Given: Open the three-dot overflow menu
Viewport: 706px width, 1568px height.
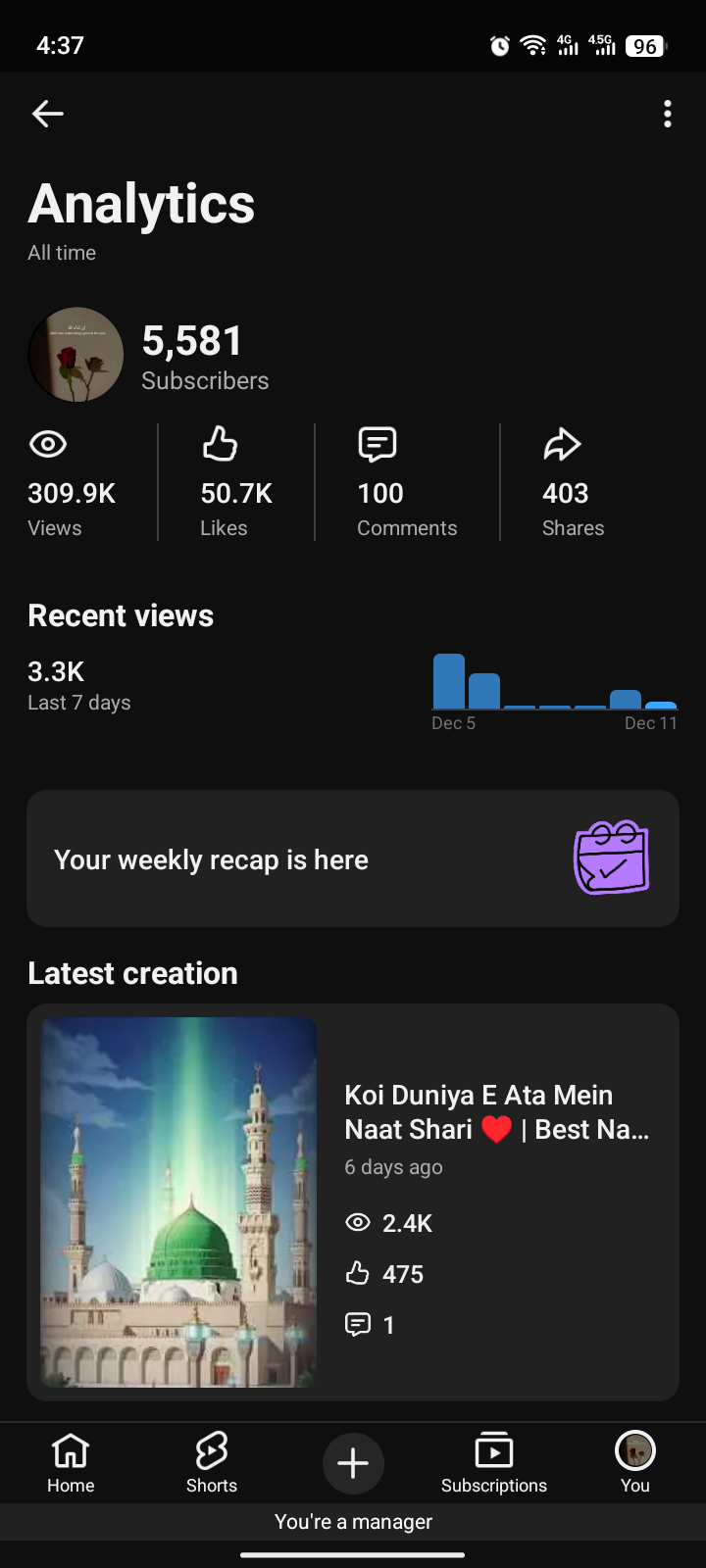Looking at the screenshot, I should (667, 114).
